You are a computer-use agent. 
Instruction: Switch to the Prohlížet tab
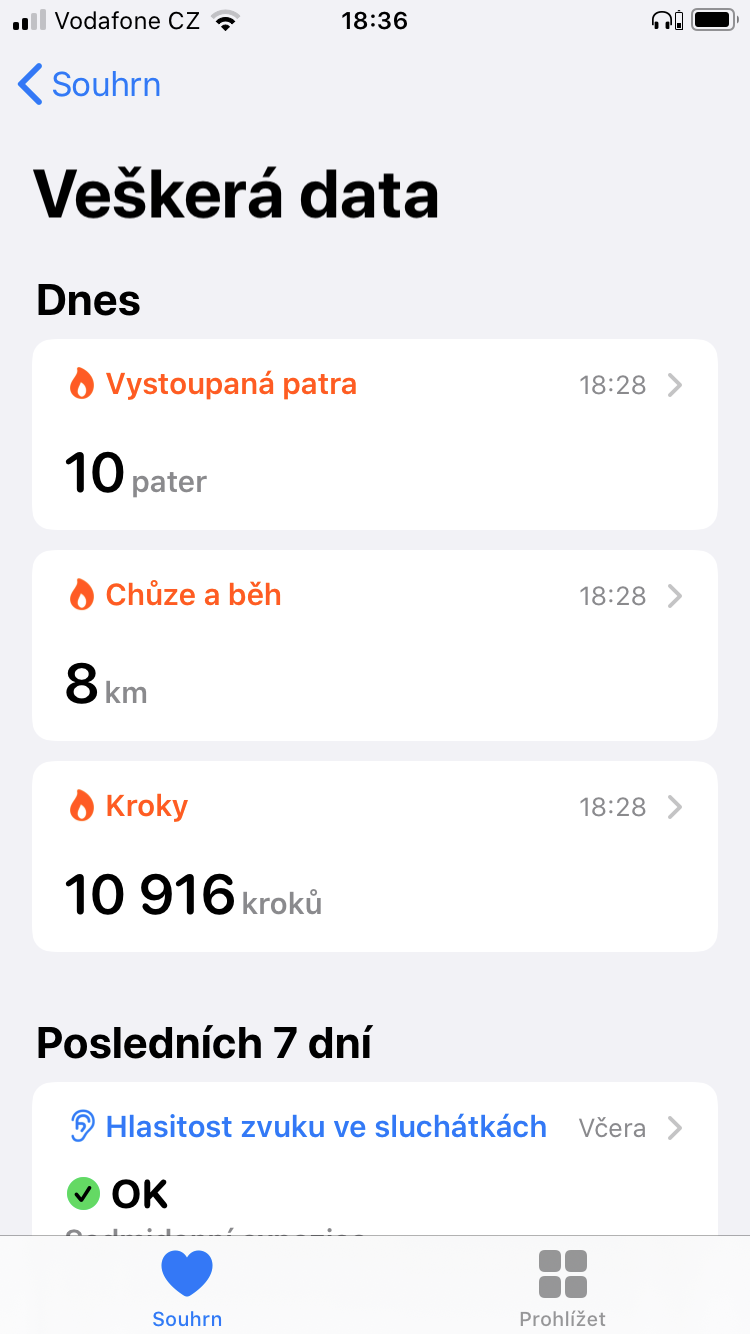[562, 1287]
